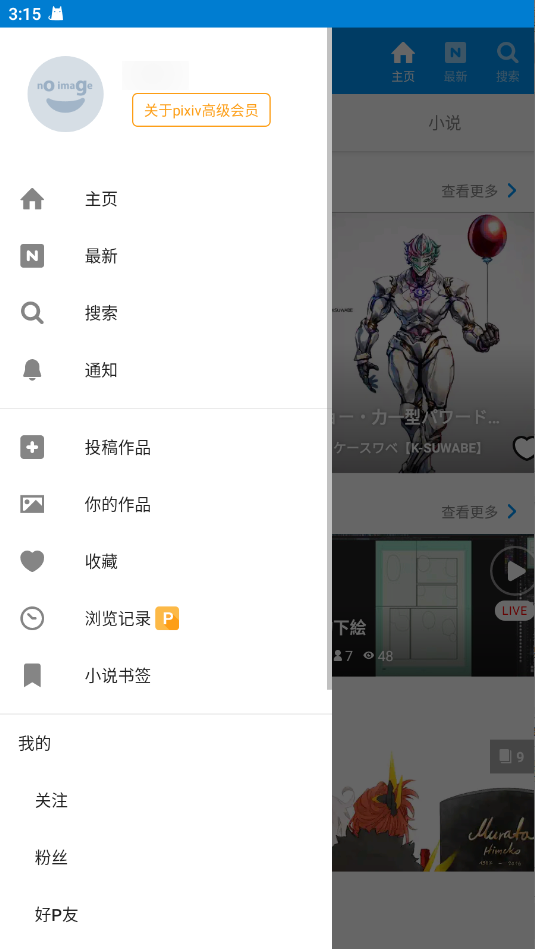This screenshot has height=949, width=535.
Task: View 粉丝 list
Action: [166, 858]
